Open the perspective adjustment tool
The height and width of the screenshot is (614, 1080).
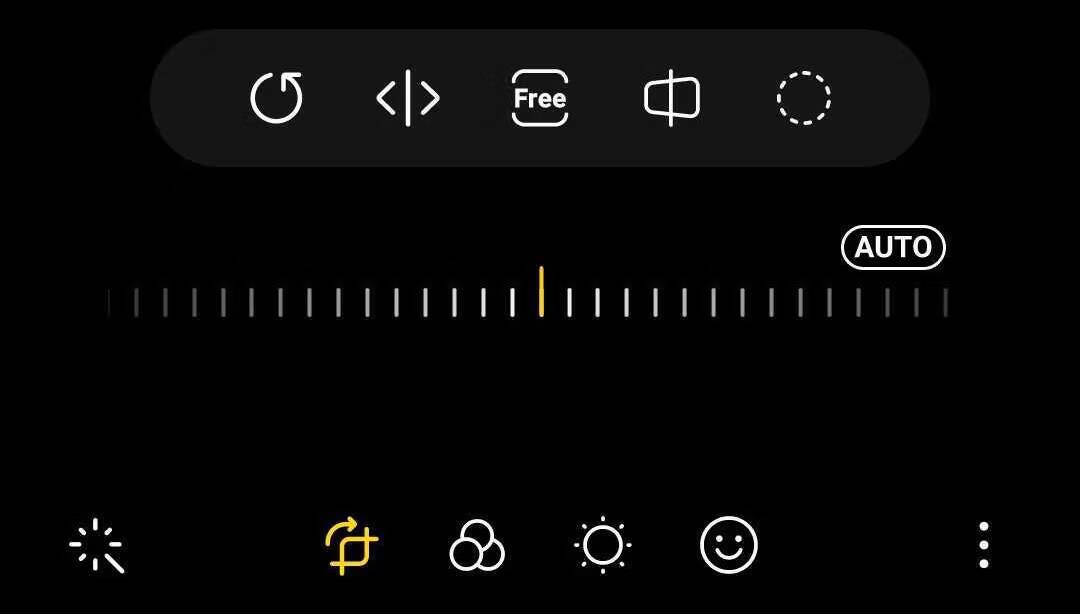(x=672, y=98)
